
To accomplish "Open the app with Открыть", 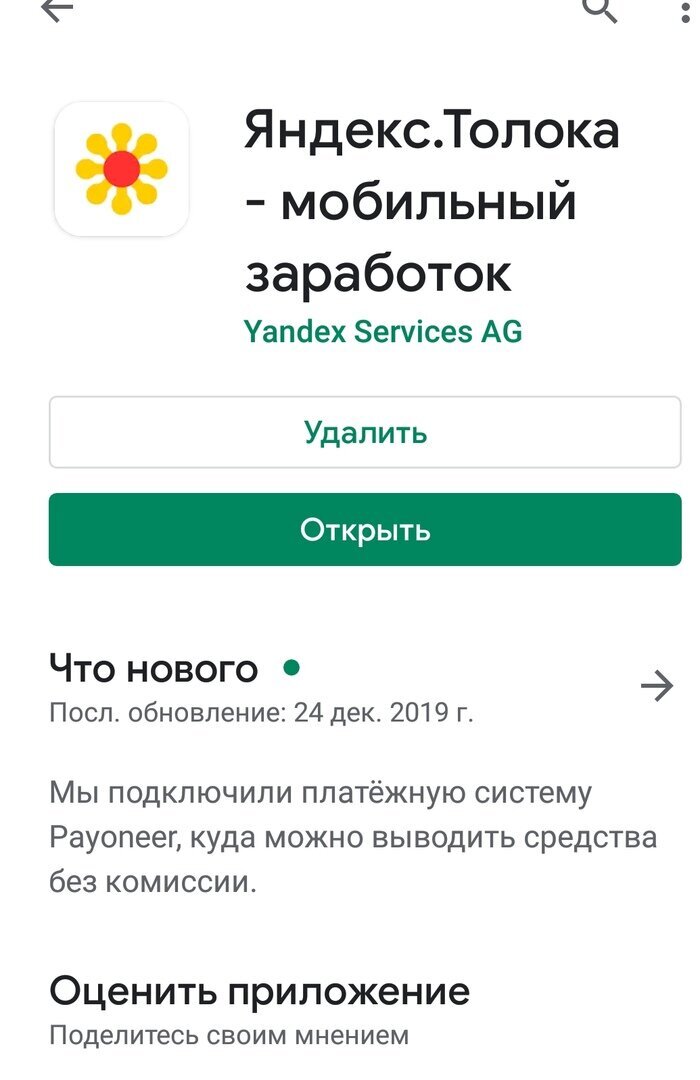I will click(x=365, y=529).
